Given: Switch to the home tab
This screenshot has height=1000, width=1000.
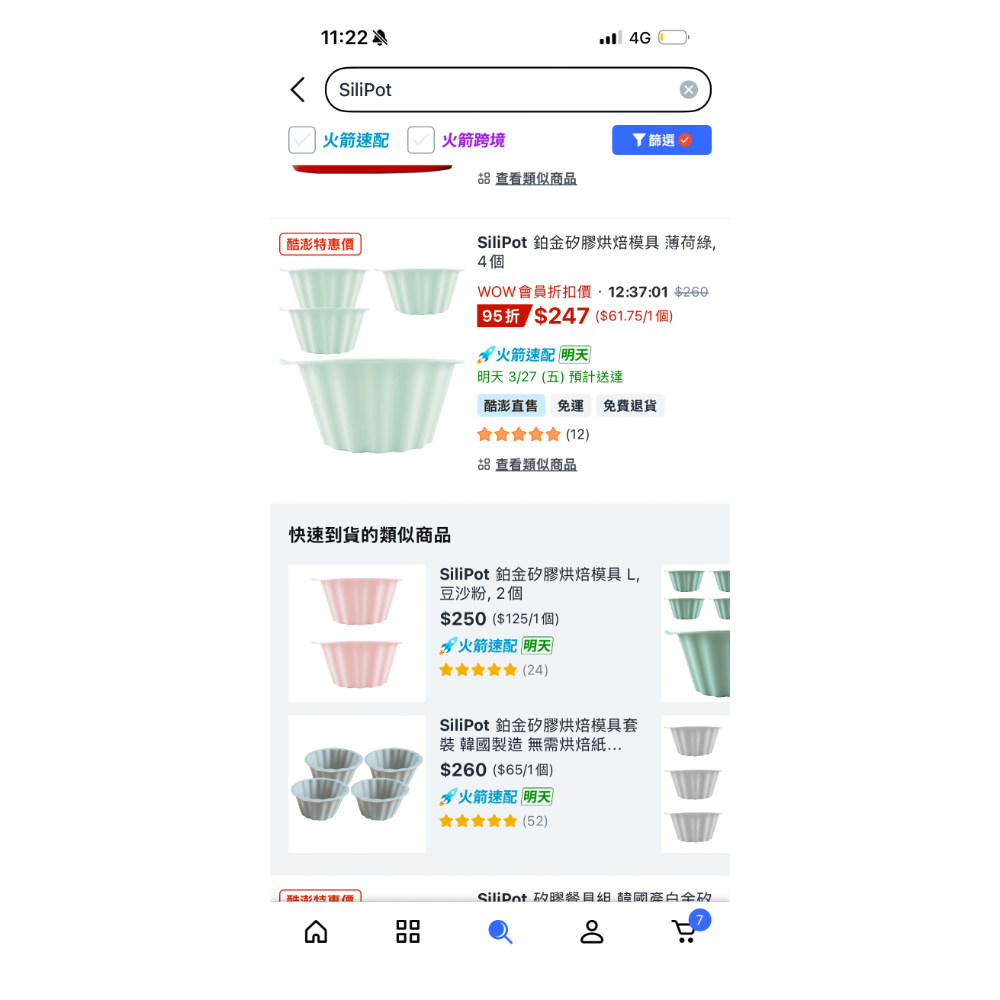Looking at the screenshot, I should (316, 932).
